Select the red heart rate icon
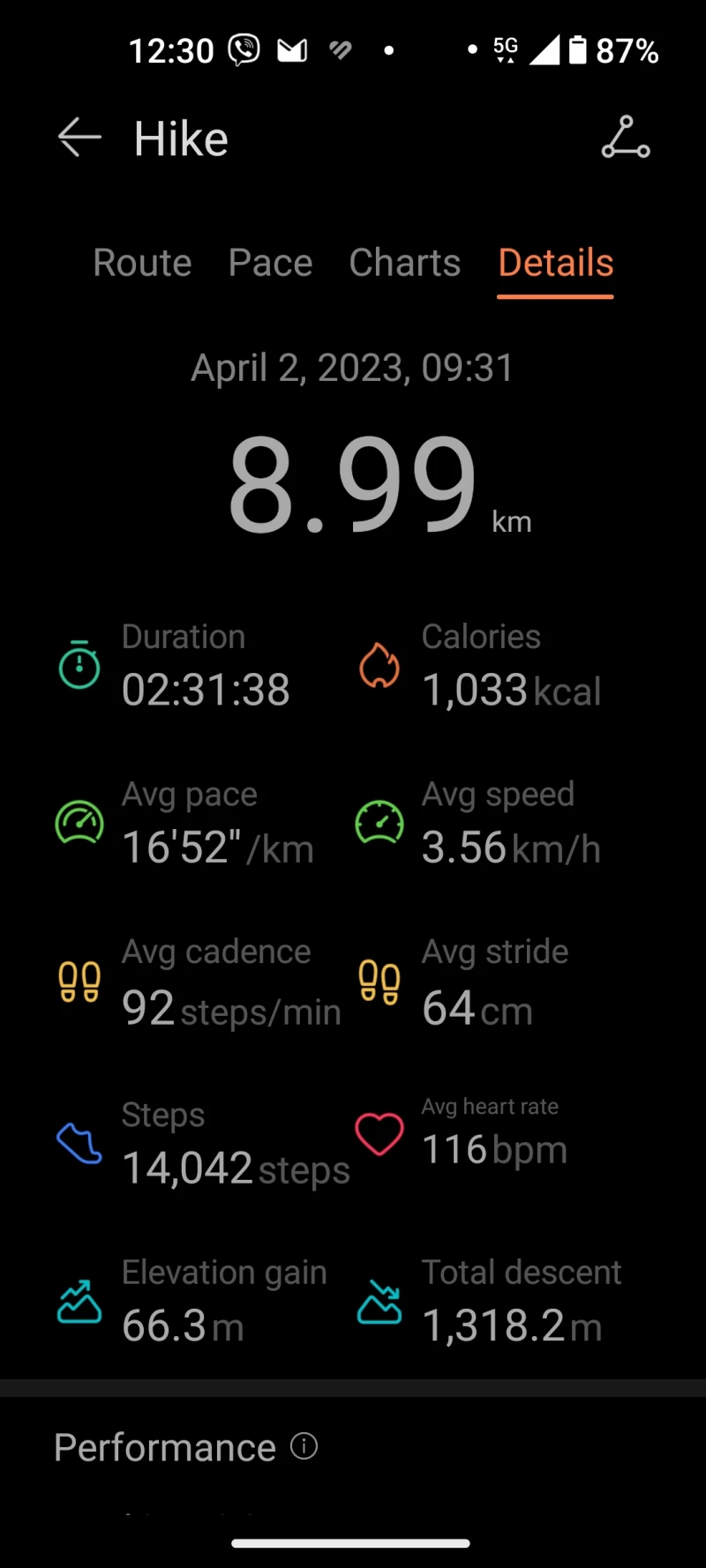The width and height of the screenshot is (706, 1568). (x=379, y=1135)
